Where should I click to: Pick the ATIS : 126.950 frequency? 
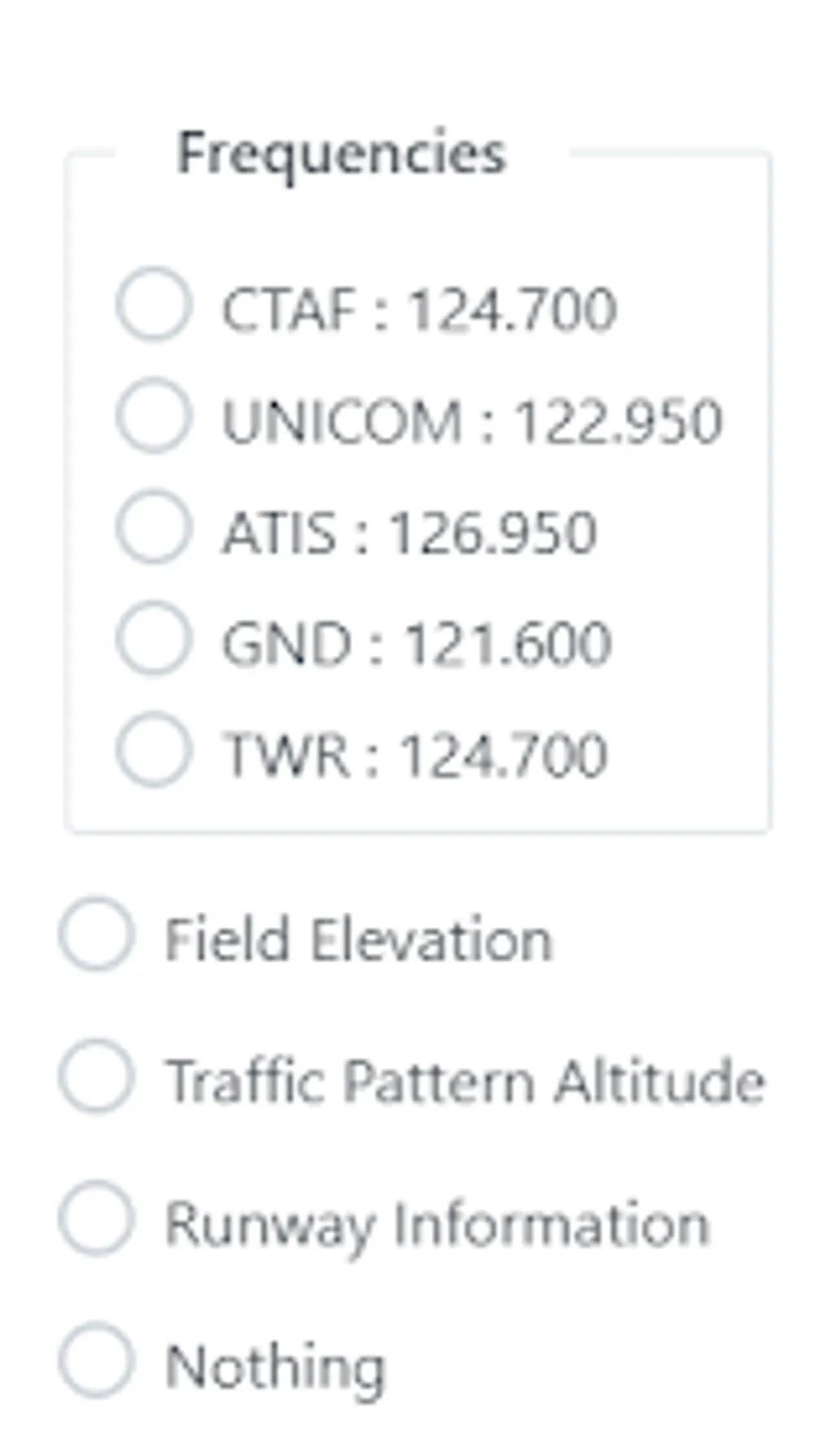pyautogui.click(x=154, y=527)
